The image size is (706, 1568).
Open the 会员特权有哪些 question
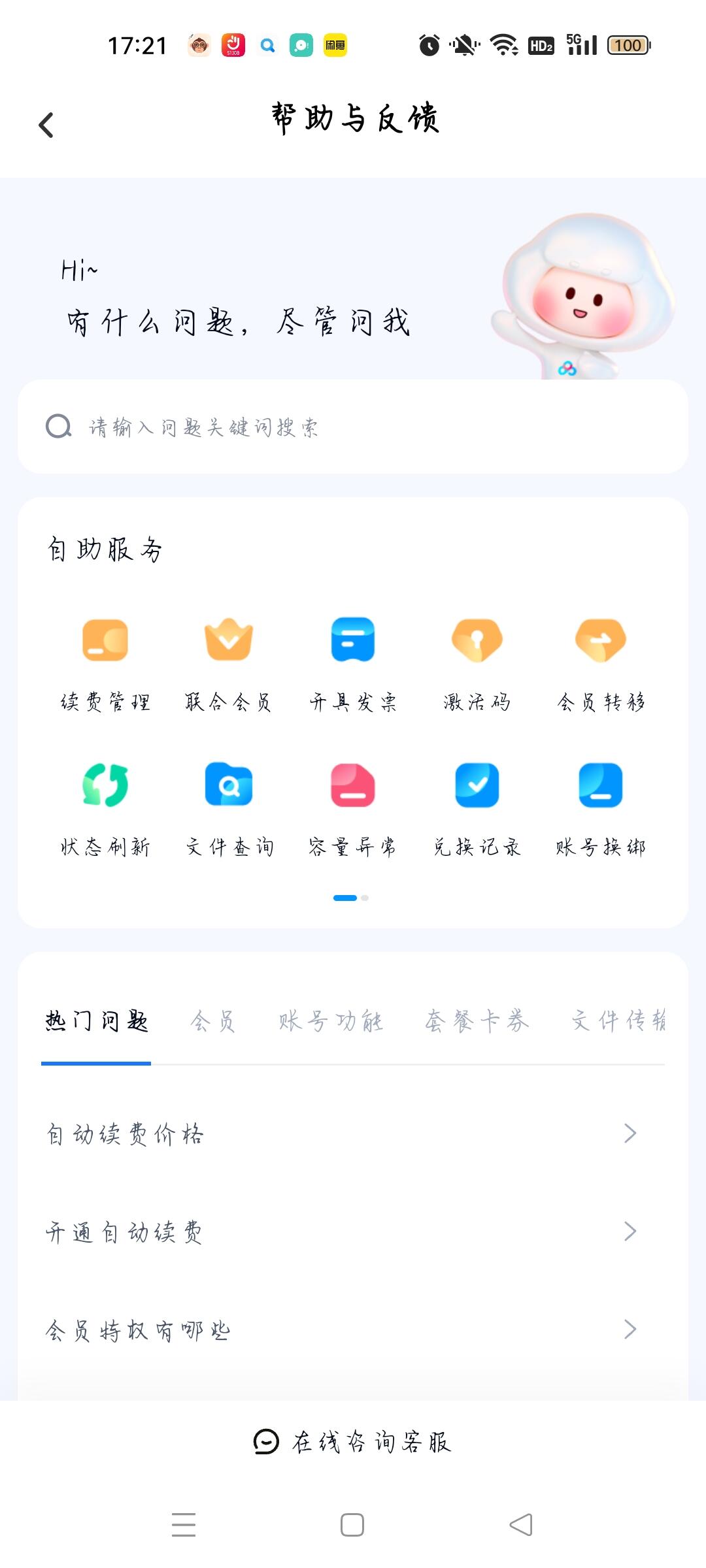(340, 1330)
